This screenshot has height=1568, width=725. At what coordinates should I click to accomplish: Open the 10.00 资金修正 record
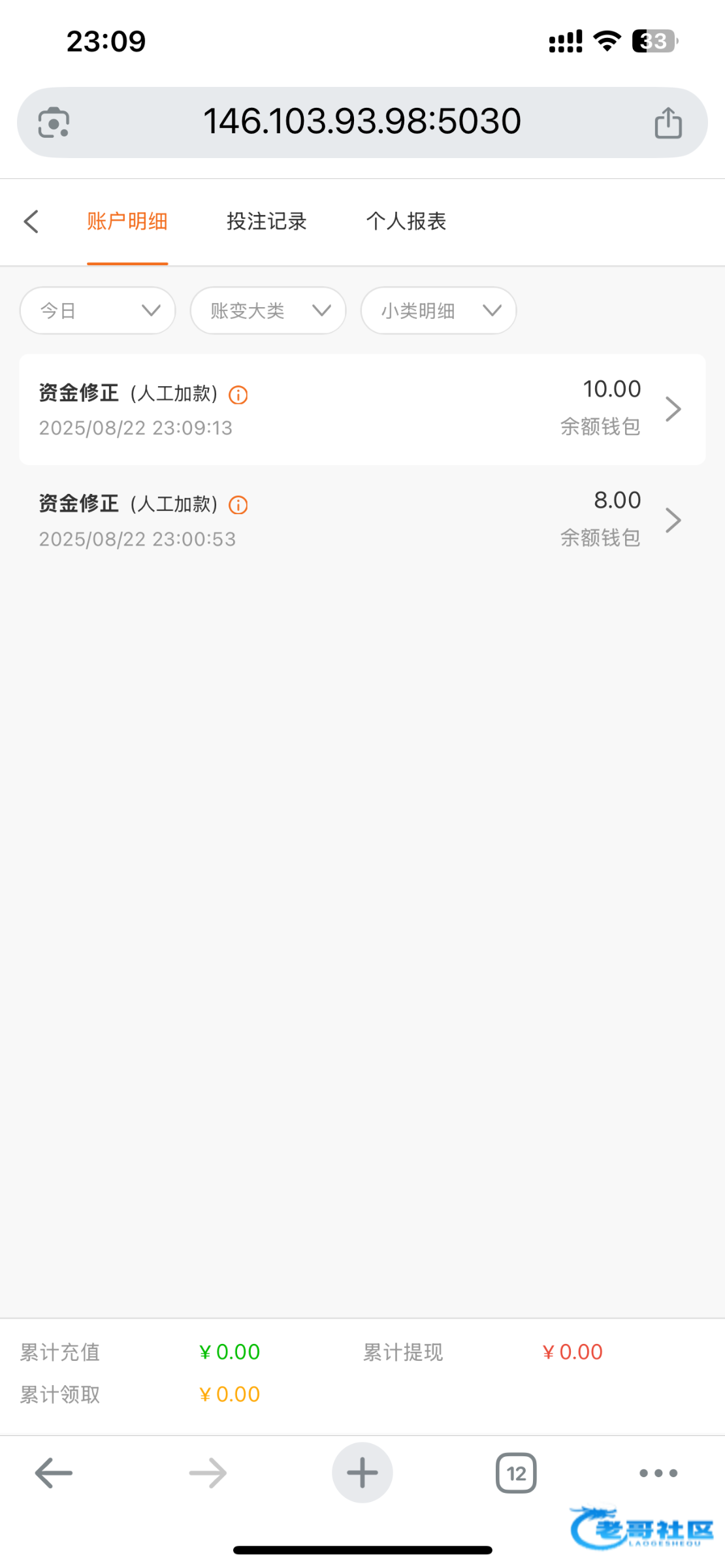(x=362, y=410)
